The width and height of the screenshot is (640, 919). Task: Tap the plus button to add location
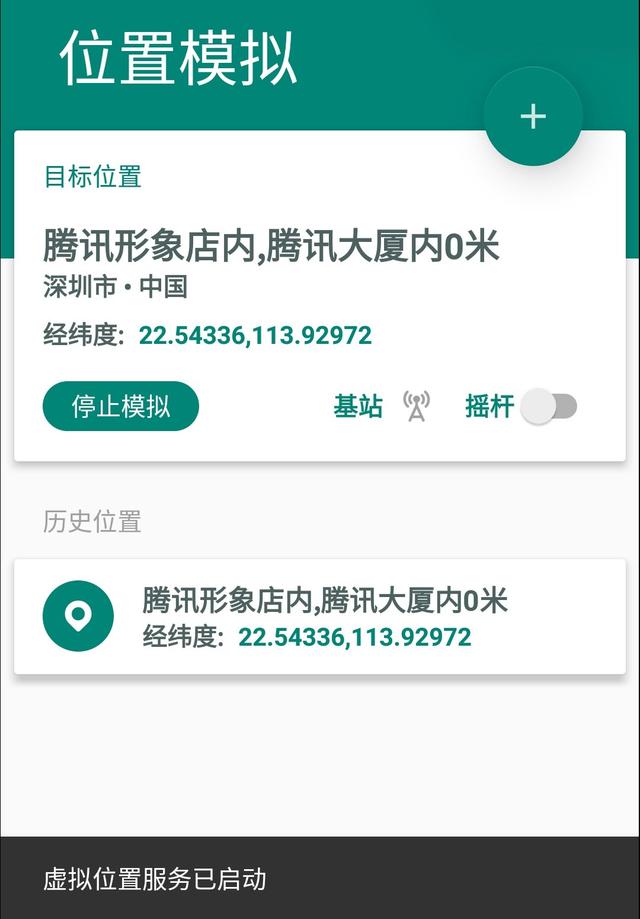click(x=533, y=116)
